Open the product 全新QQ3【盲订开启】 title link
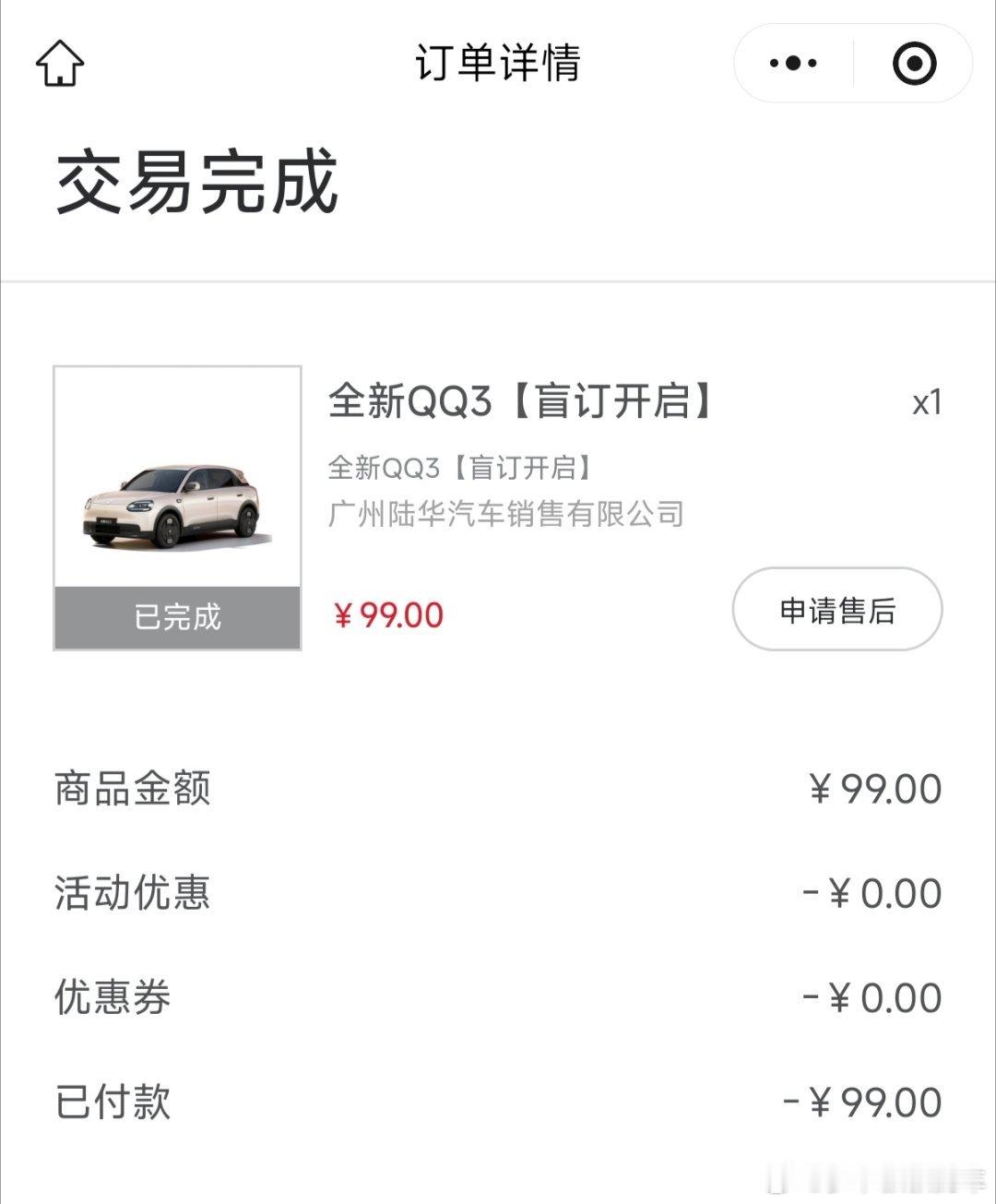The width and height of the screenshot is (996, 1204). click(x=521, y=401)
